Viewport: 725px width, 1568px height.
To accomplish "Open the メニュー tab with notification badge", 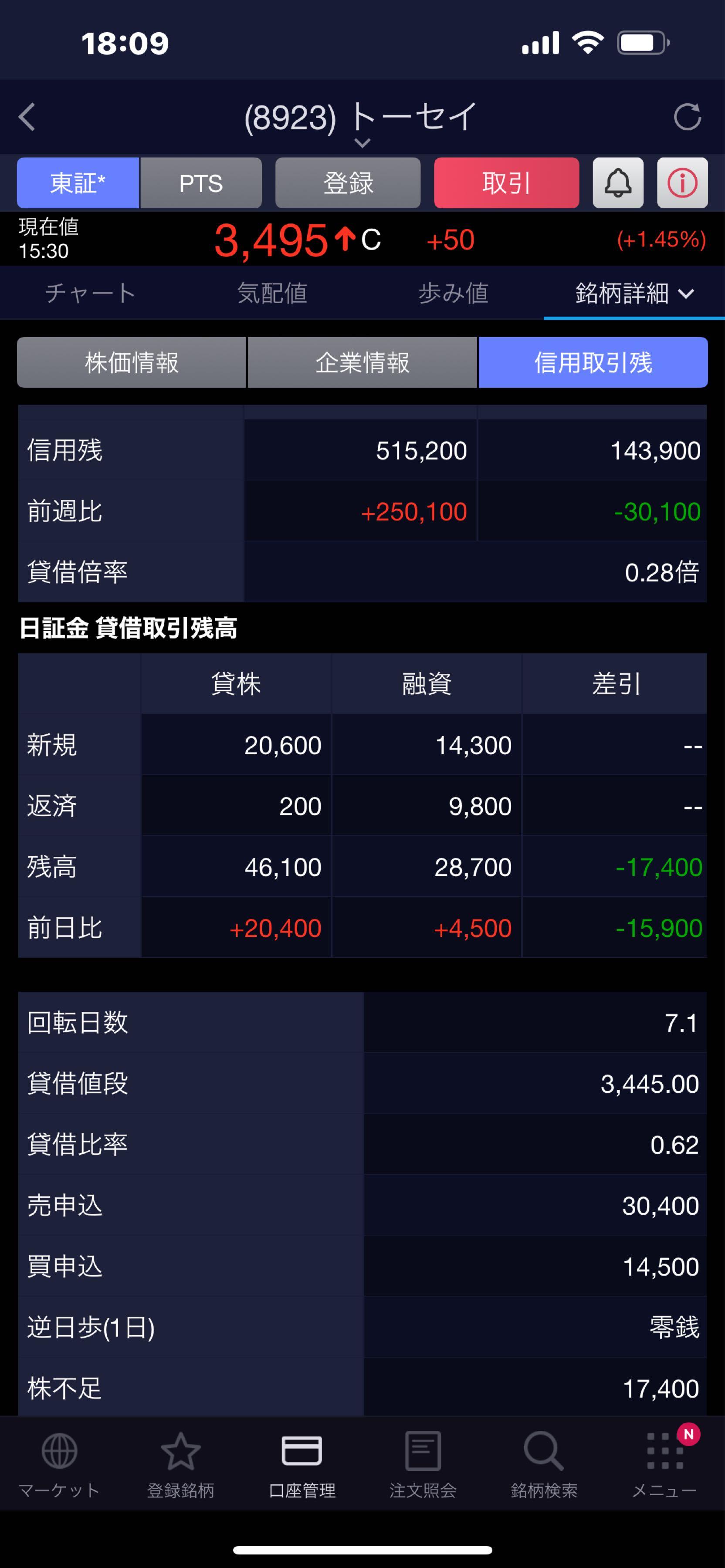I will pos(664,1464).
